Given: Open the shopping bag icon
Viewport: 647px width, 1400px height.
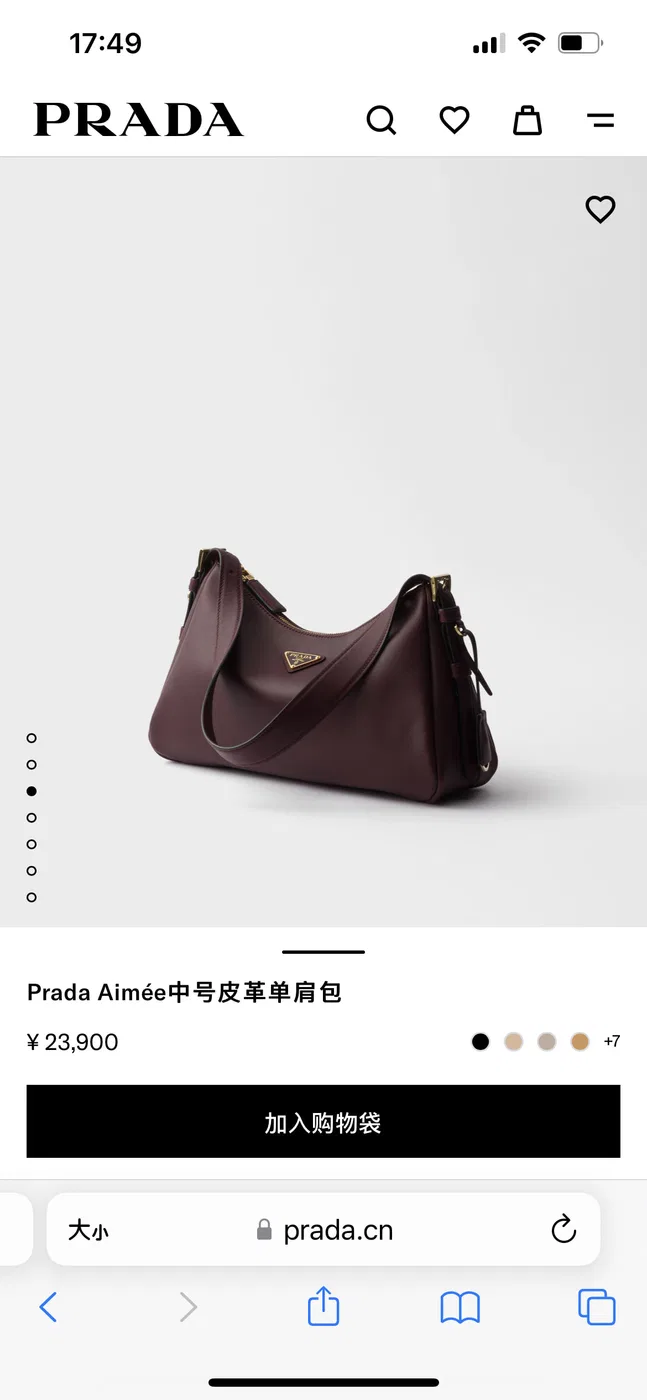Looking at the screenshot, I should point(527,120).
